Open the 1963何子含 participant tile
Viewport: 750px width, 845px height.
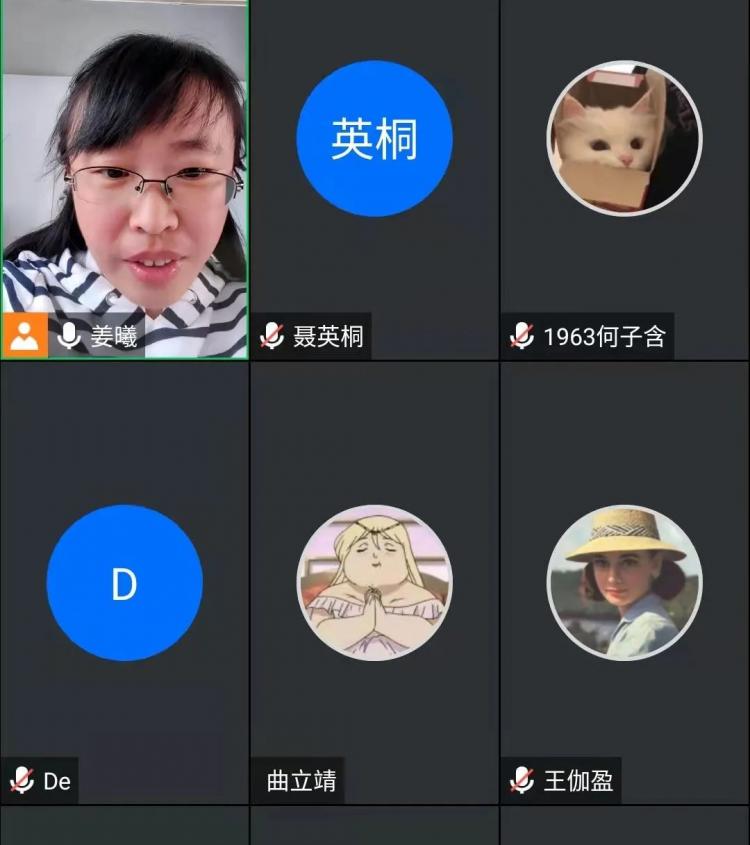point(624,180)
